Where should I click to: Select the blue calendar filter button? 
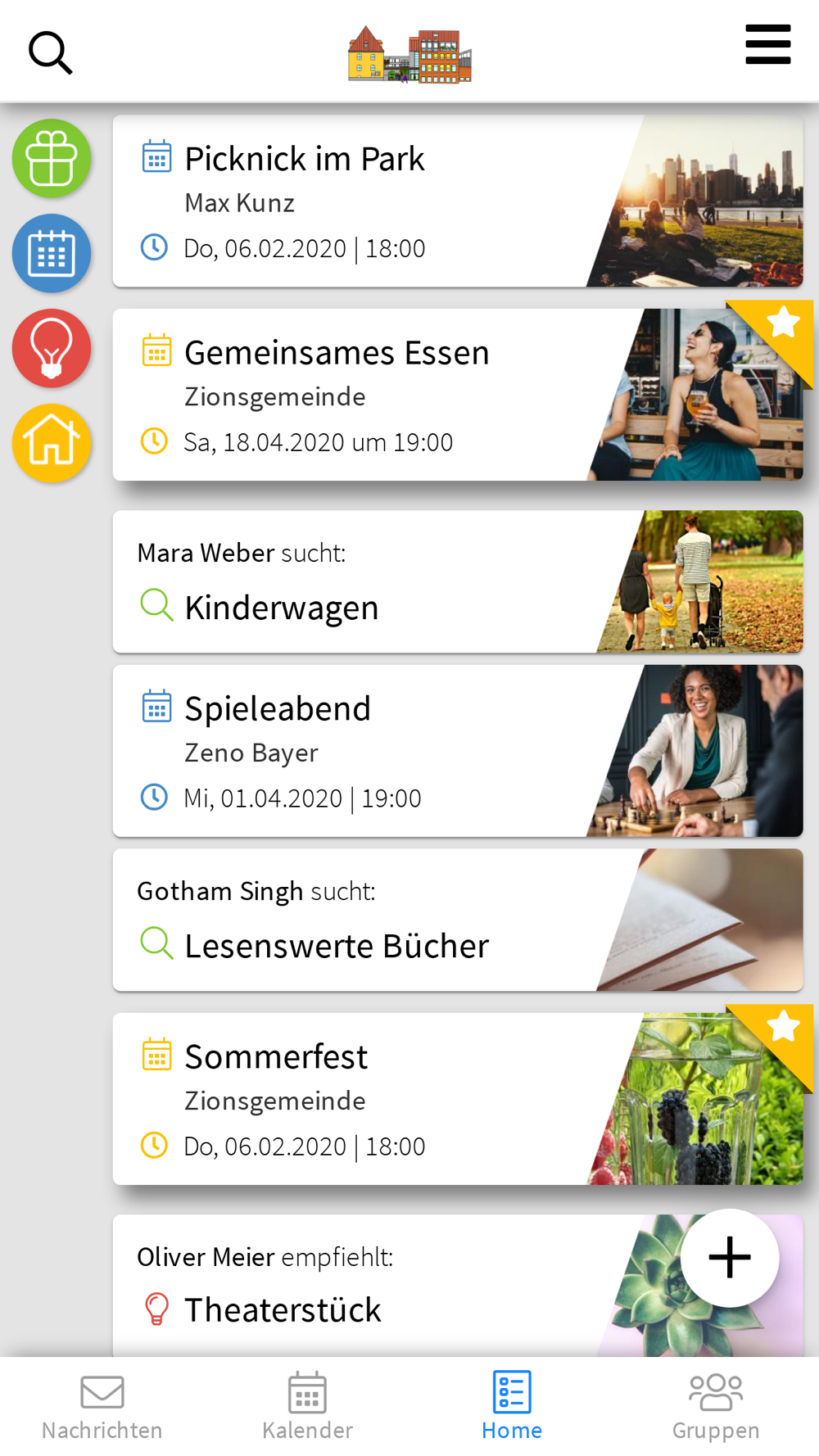52,254
